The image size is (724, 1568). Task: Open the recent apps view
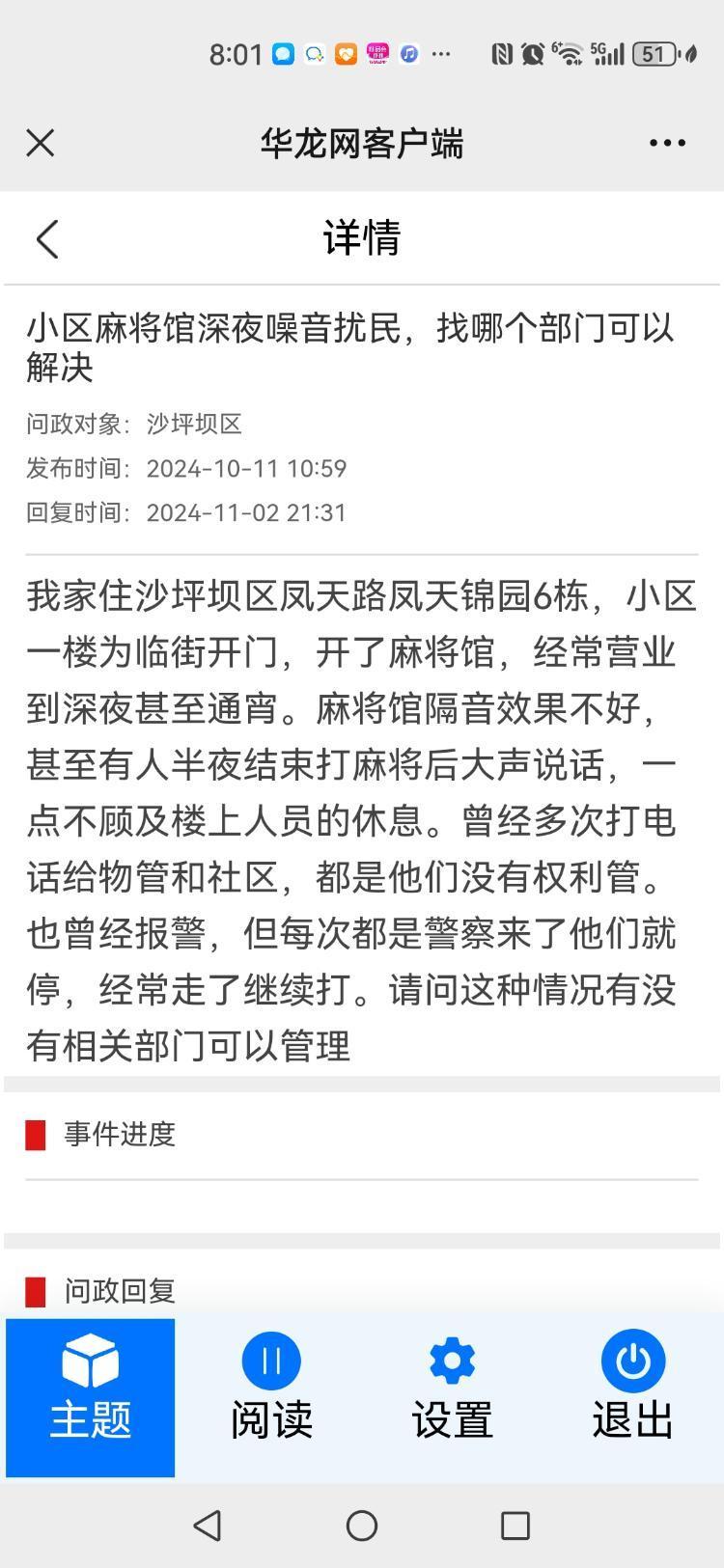click(x=515, y=1526)
